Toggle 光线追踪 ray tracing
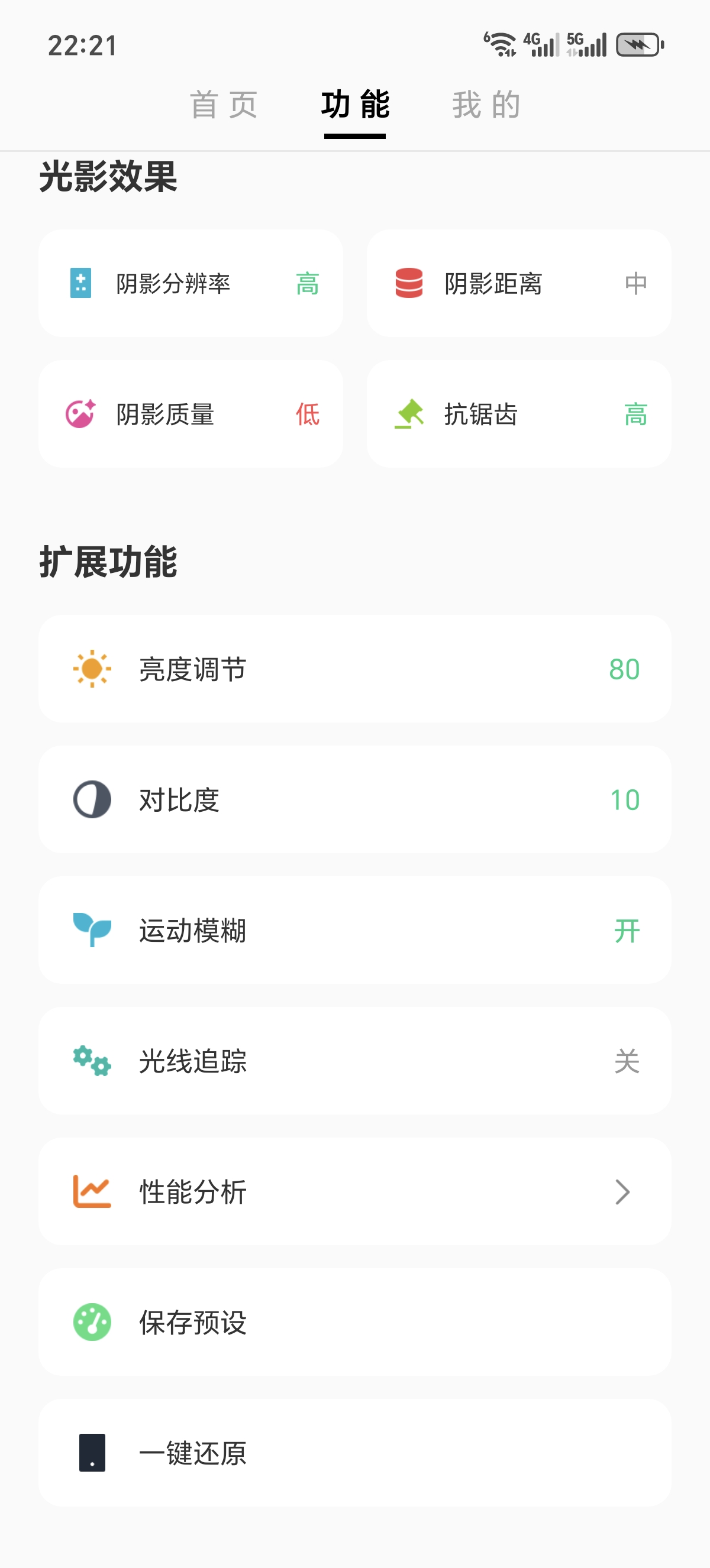 click(x=355, y=1060)
